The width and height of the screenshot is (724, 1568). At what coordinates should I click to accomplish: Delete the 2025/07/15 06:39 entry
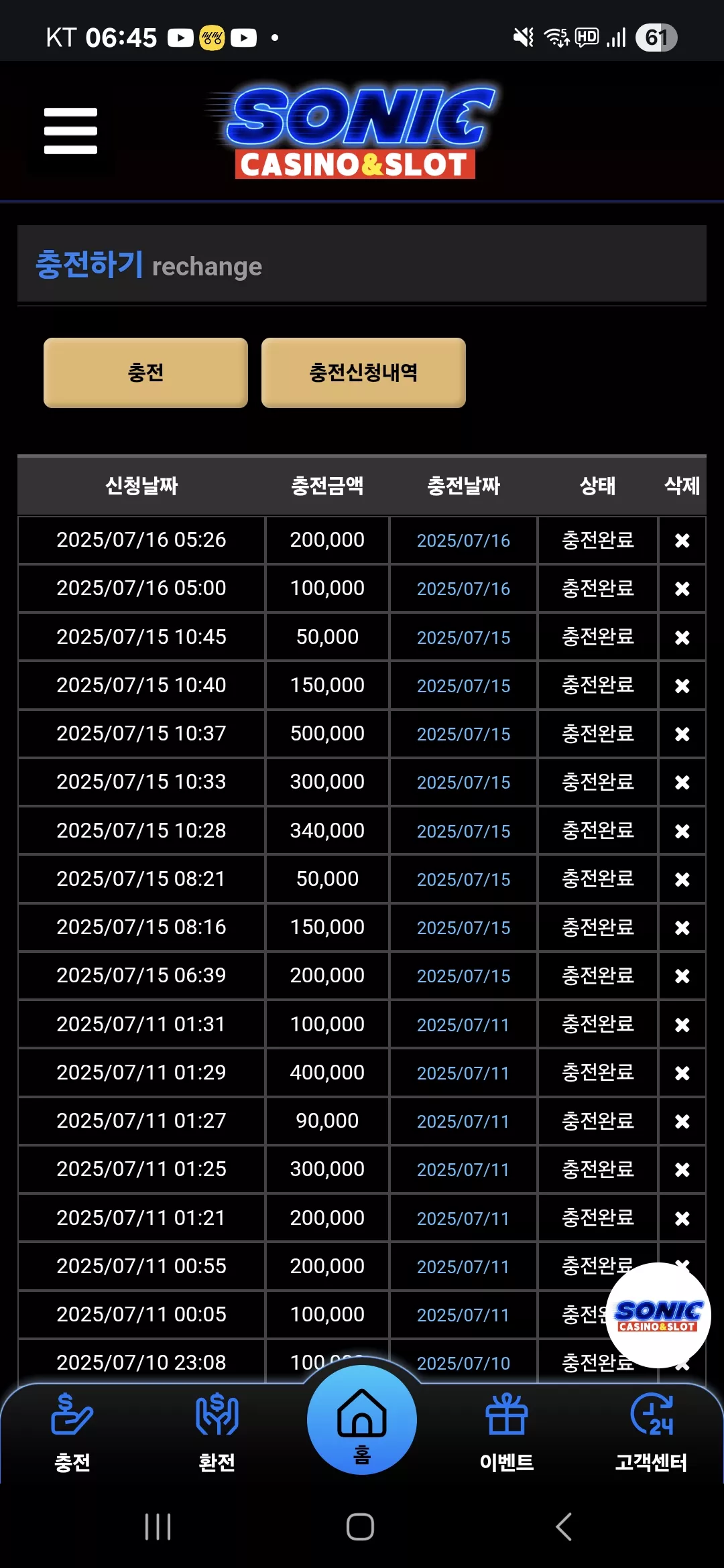point(682,976)
